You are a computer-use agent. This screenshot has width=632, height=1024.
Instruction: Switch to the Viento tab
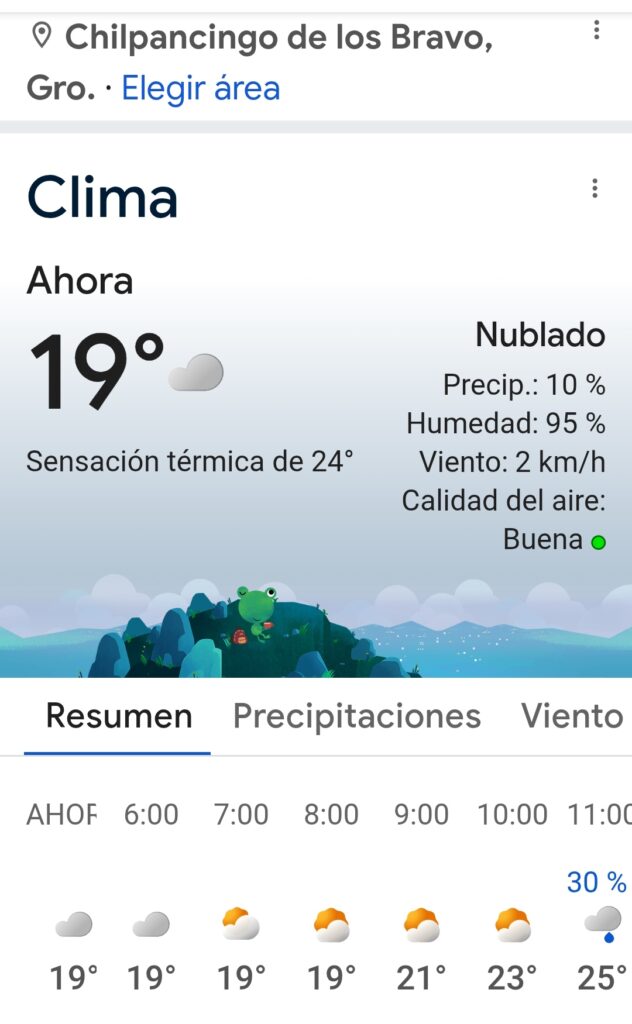point(572,716)
